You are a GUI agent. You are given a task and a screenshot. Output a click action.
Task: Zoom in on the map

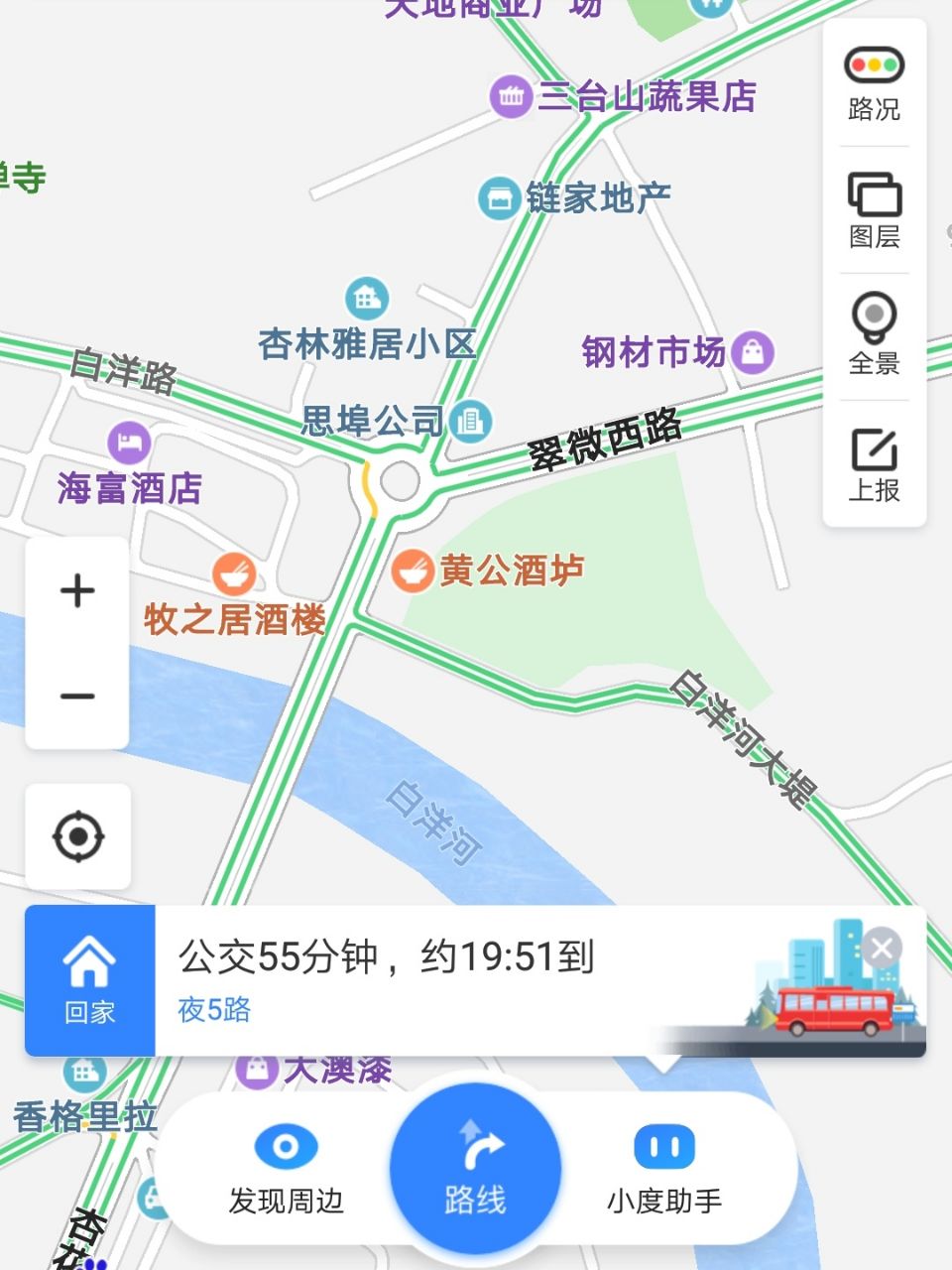[x=77, y=591]
